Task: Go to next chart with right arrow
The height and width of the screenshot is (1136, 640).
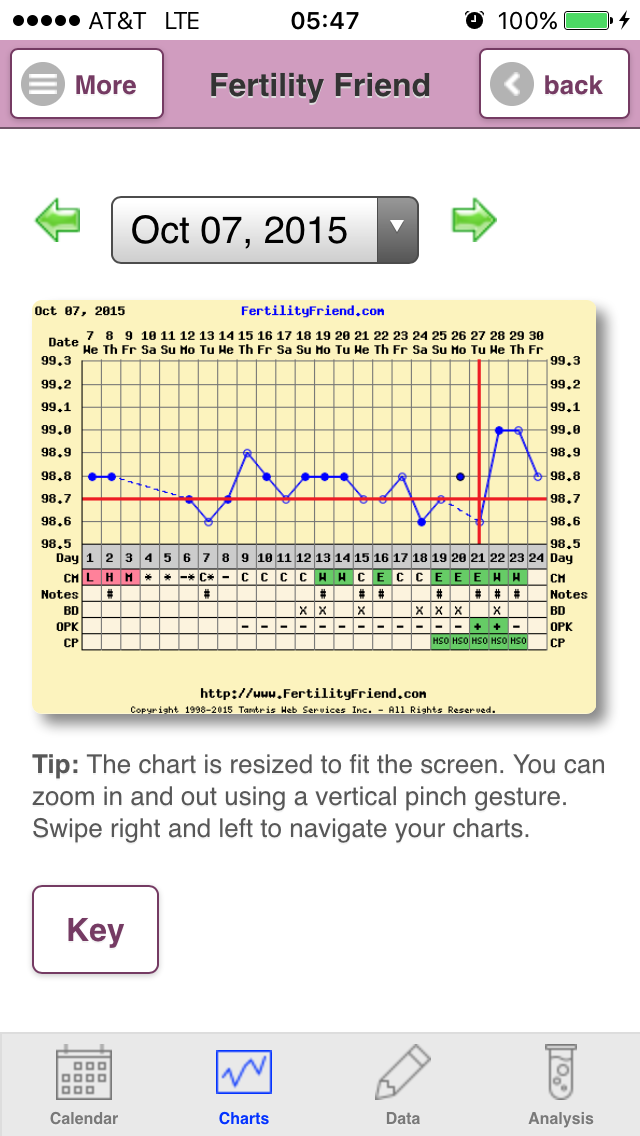Action: point(474,218)
